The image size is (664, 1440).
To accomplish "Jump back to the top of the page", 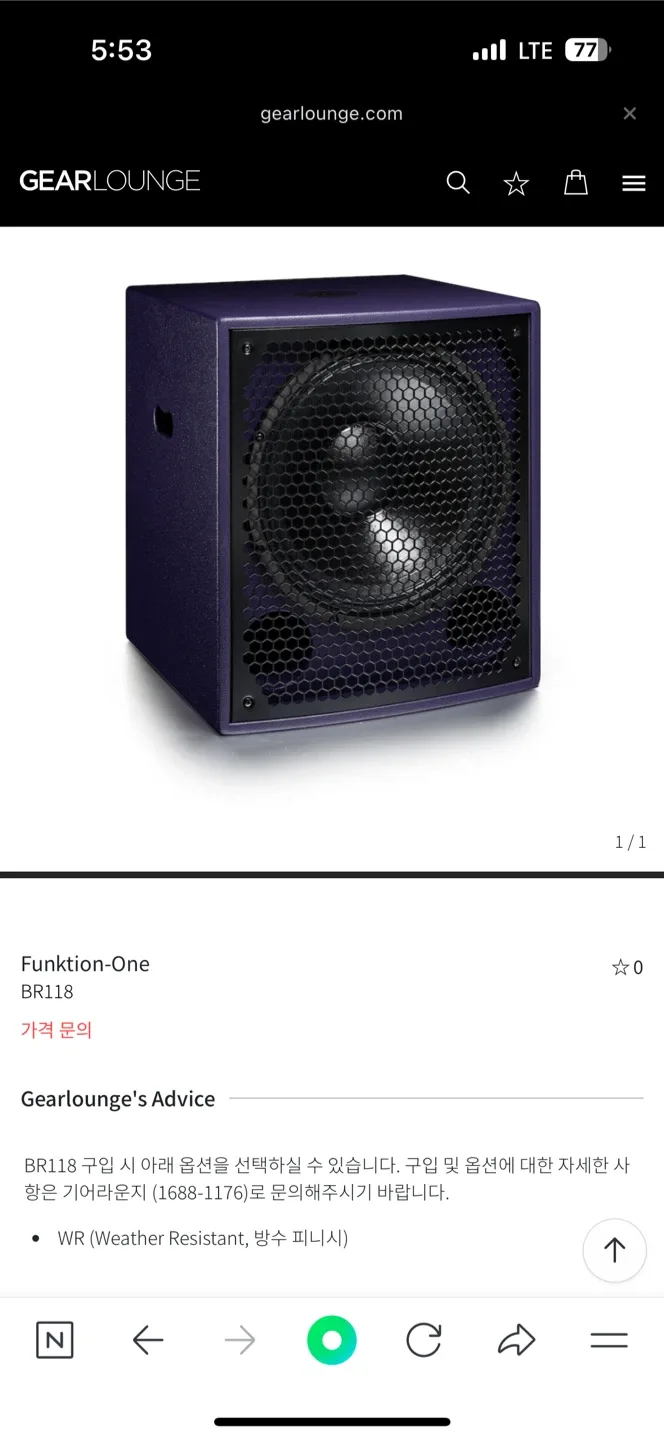I will (x=614, y=1250).
